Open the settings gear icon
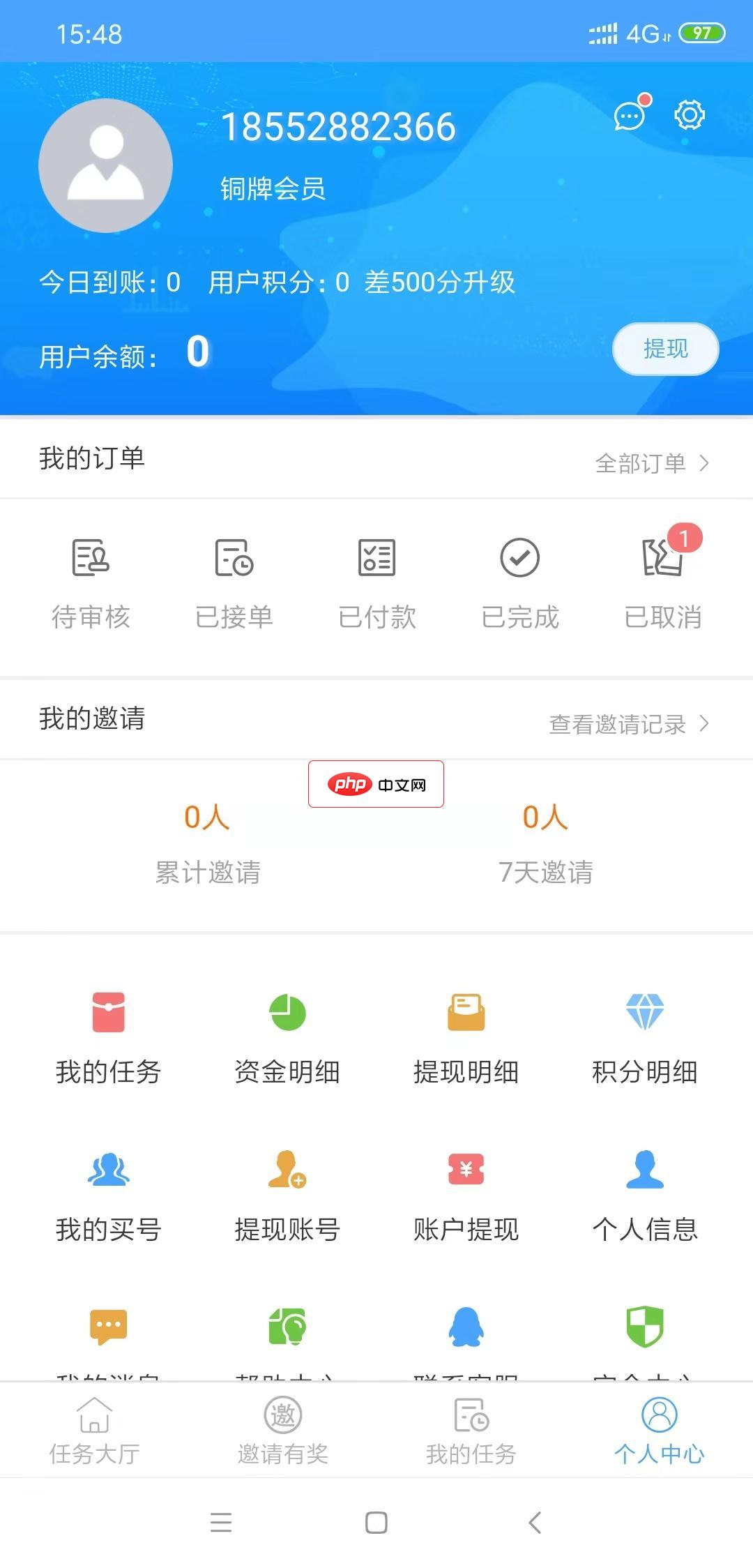This screenshot has width=753, height=1568. (x=688, y=116)
